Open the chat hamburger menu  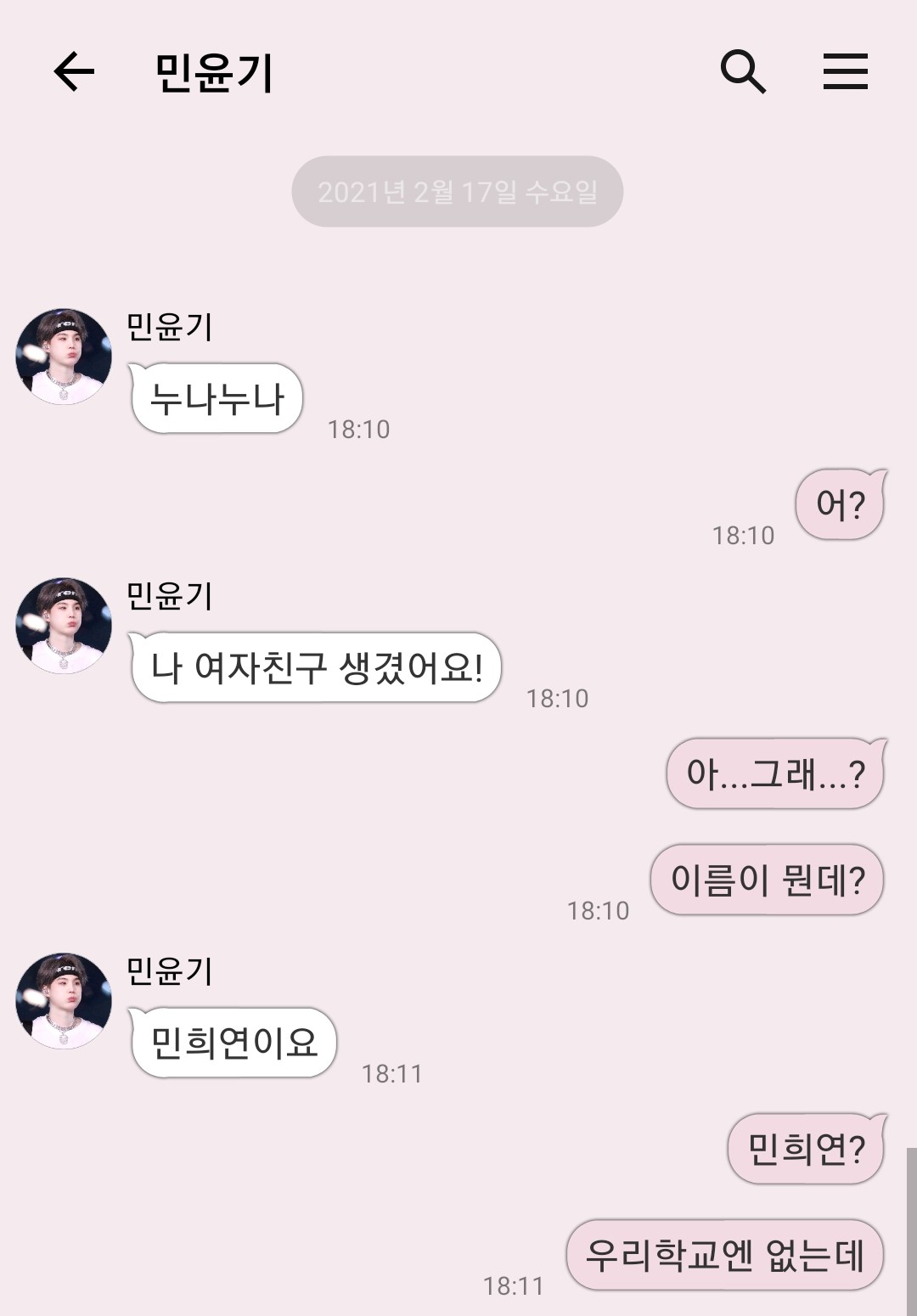(x=845, y=71)
